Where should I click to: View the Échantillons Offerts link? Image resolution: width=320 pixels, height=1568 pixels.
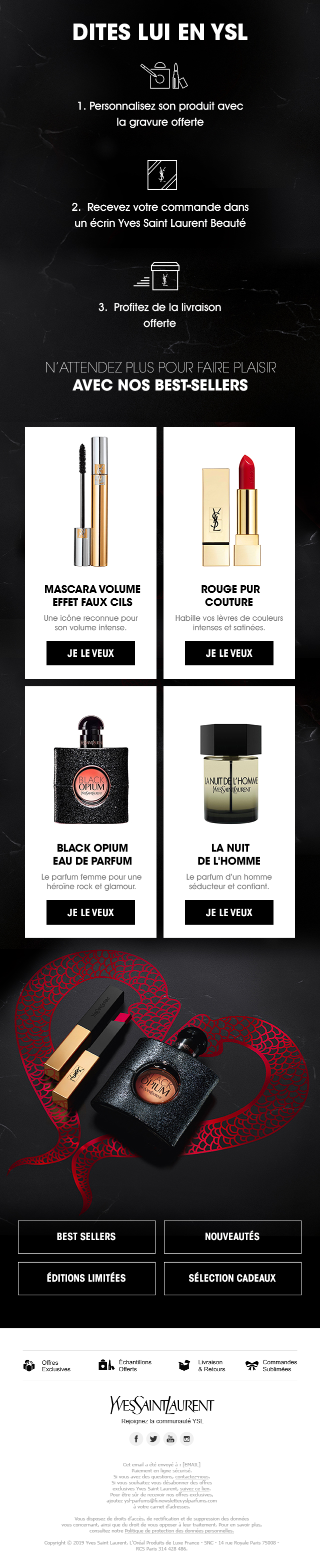click(125, 1365)
